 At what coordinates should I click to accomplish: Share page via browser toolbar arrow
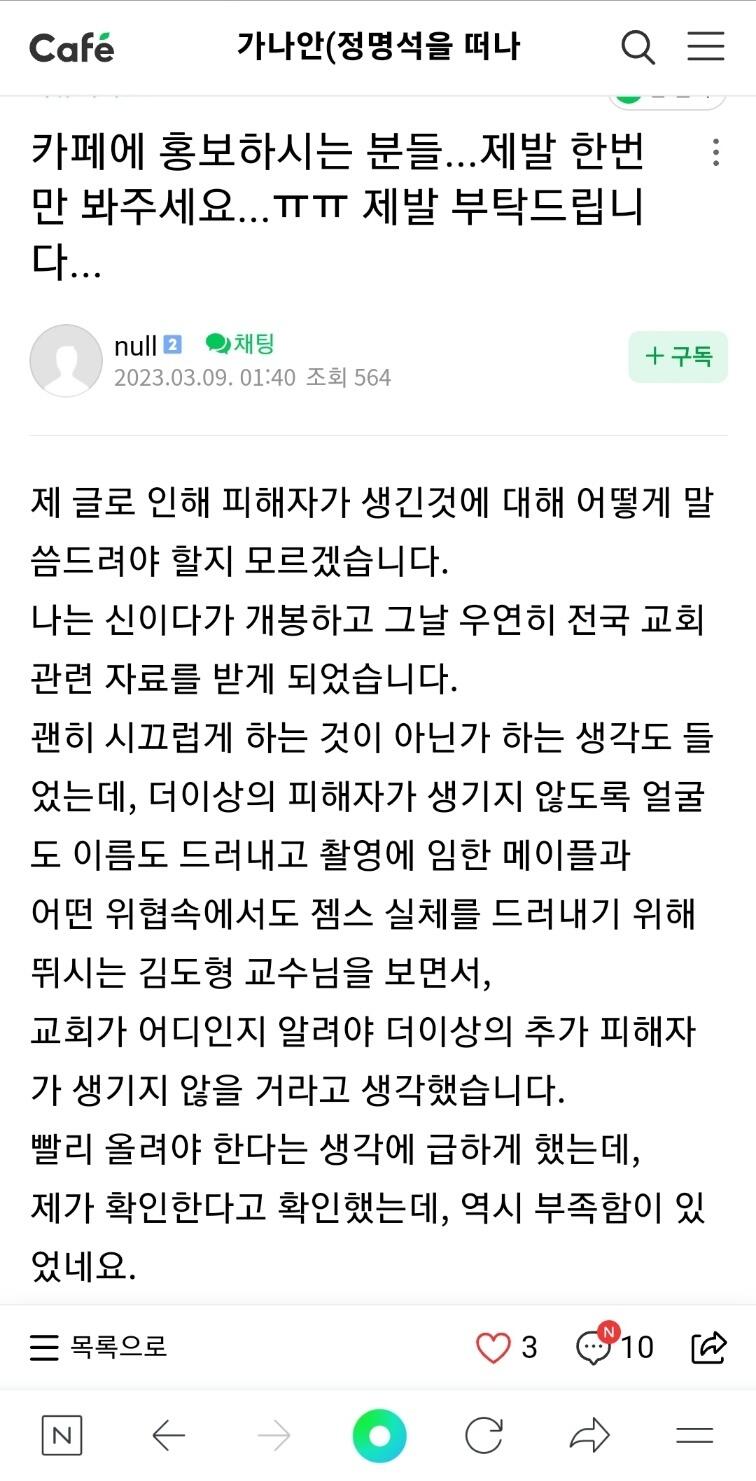pos(590,1437)
